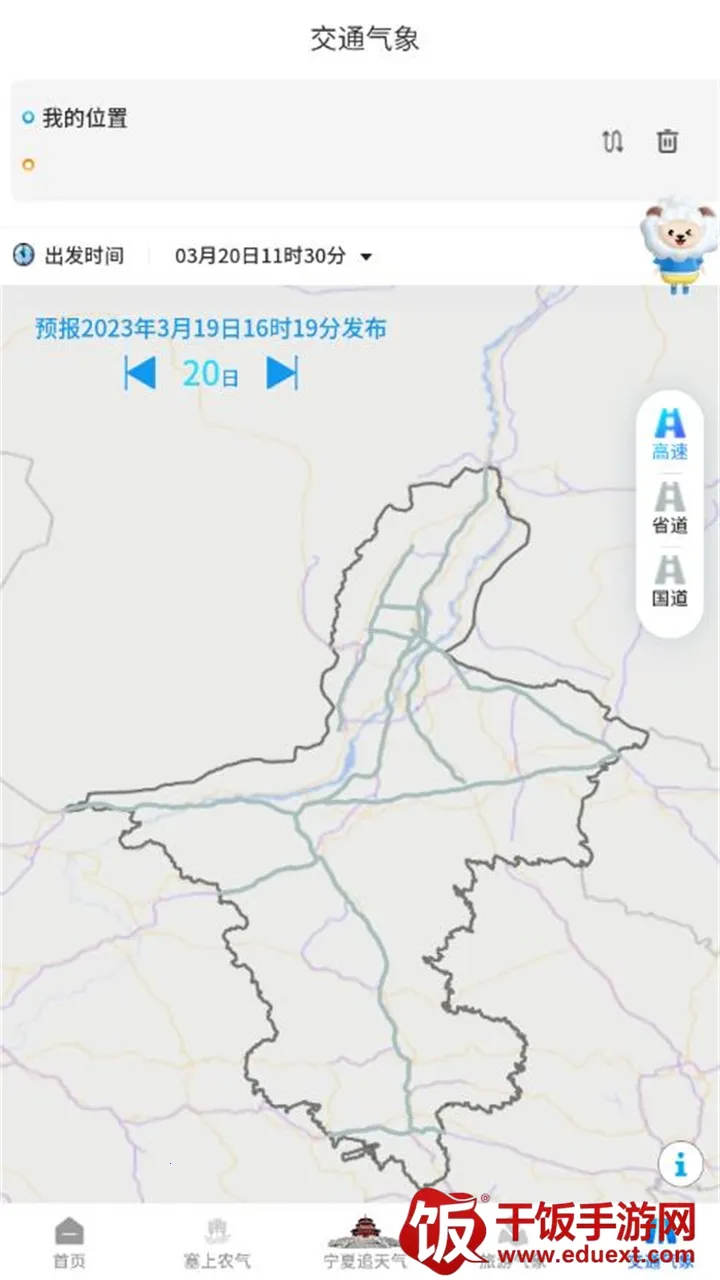The image size is (720, 1280).
Task: Go to the next forecast day
Action: point(282,373)
